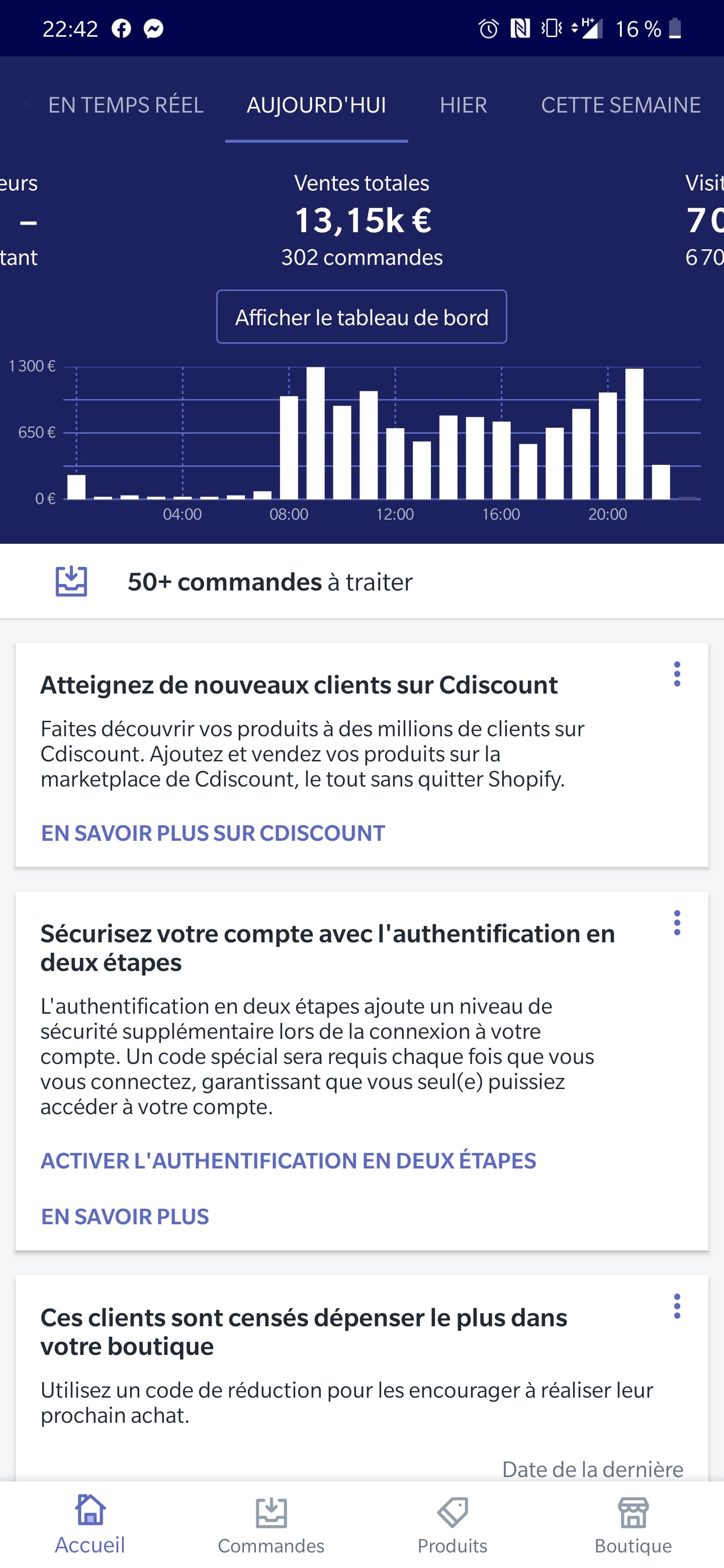Open overflow menu on the clients dépenser card
The width and height of the screenshot is (724, 1568).
tap(677, 1306)
